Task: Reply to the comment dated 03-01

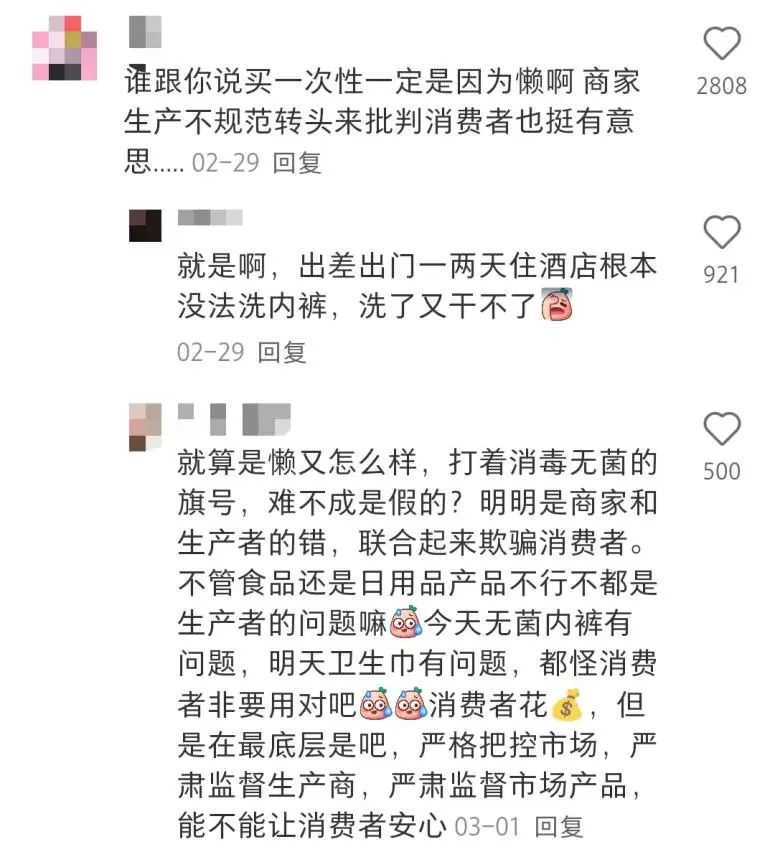Action: pos(559,826)
